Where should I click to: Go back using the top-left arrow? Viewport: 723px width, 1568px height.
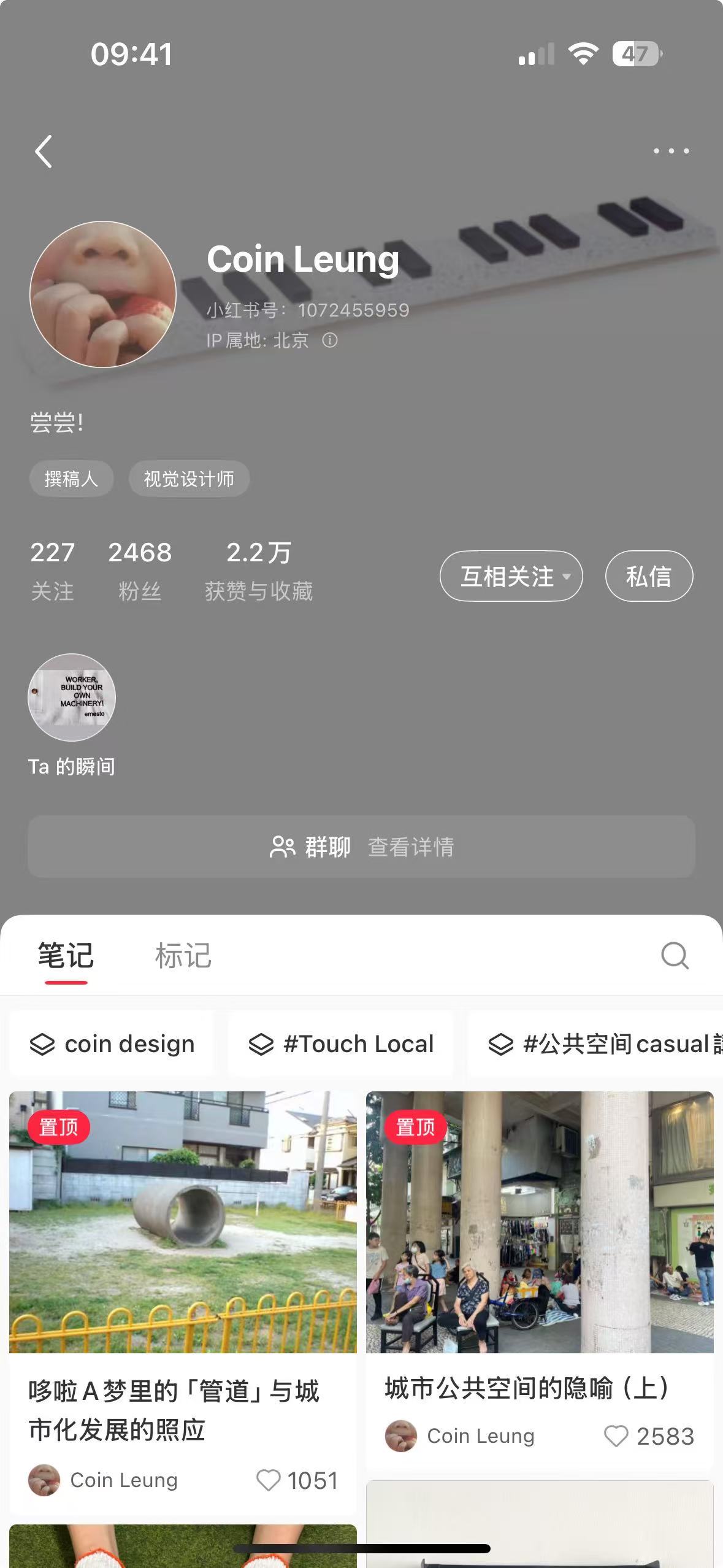click(x=44, y=151)
